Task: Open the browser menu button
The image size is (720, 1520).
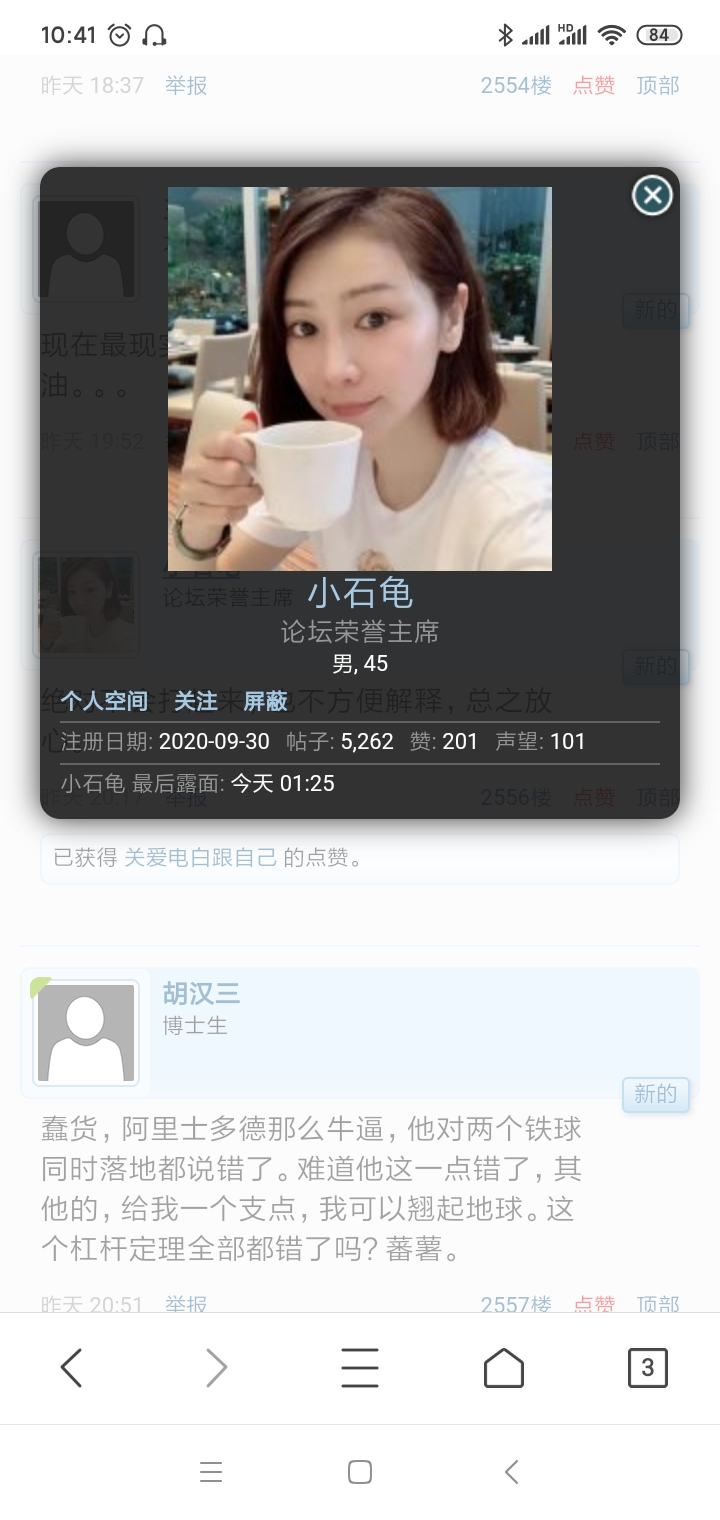Action: pyautogui.click(x=360, y=1367)
